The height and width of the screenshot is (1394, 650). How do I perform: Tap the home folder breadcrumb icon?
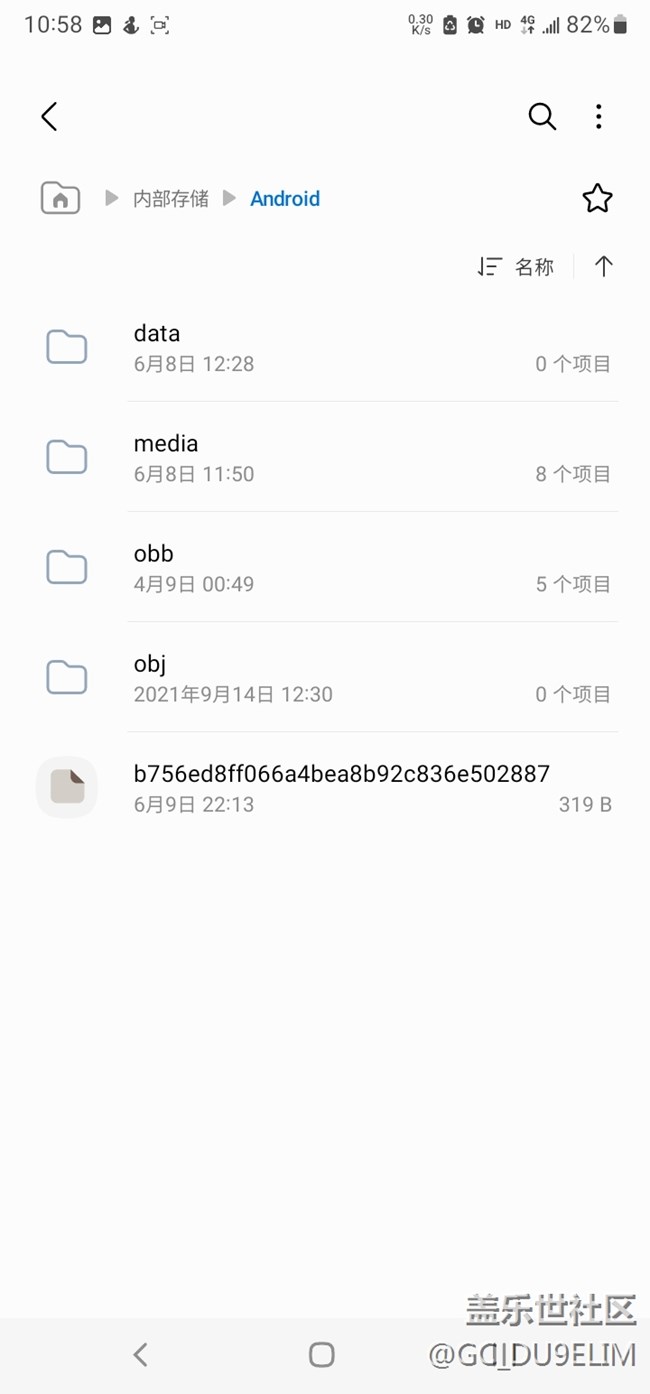(x=60, y=198)
